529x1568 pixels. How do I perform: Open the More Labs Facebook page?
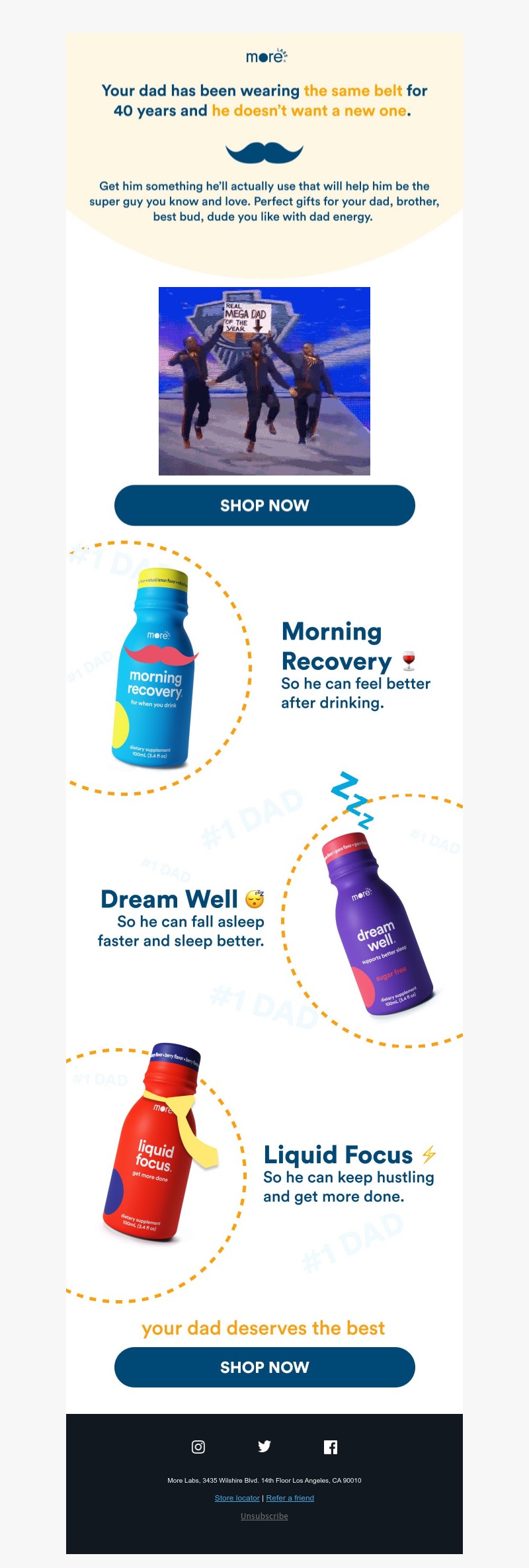click(x=331, y=1447)
